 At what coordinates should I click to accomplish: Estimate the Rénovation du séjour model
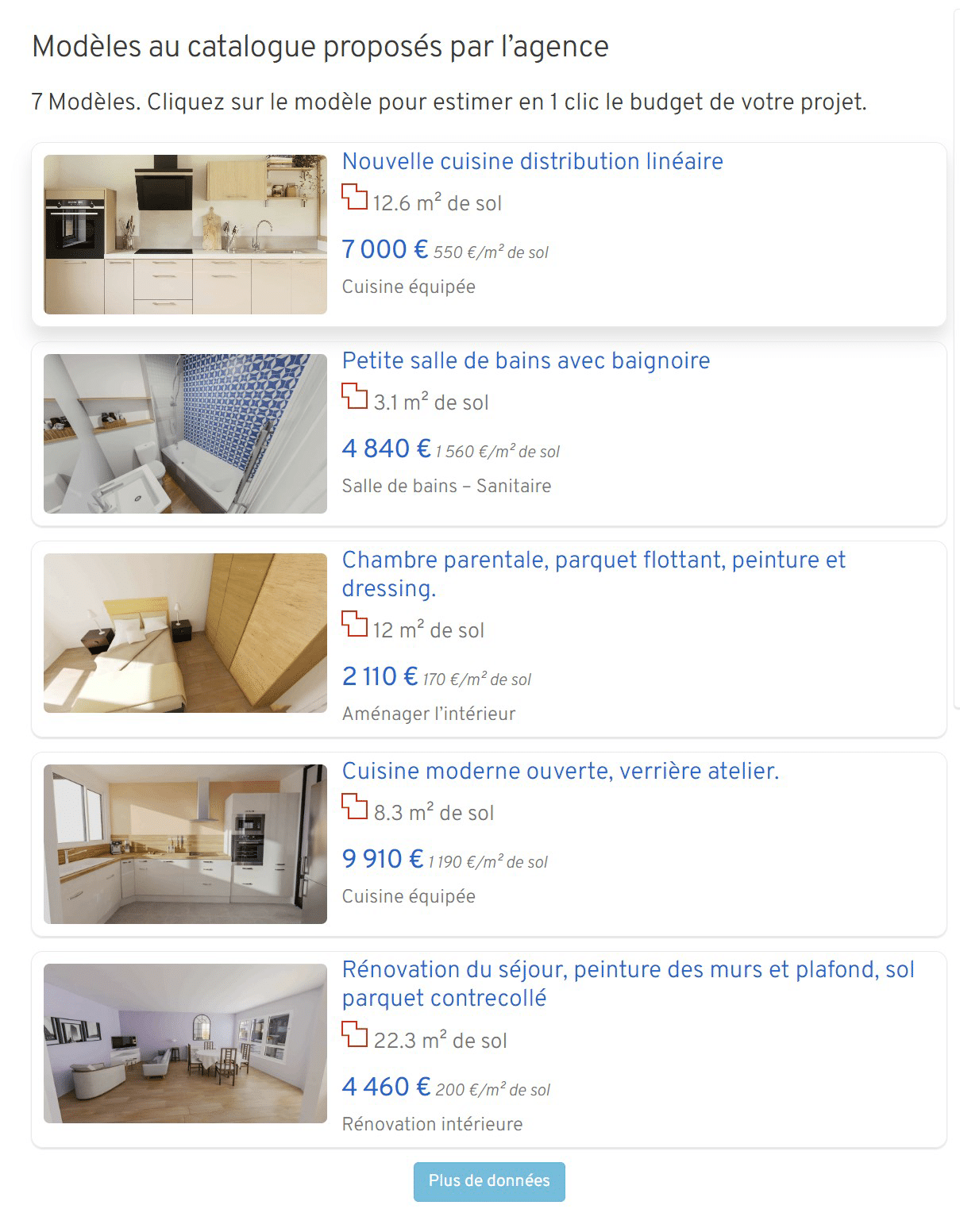coord(627,970)
